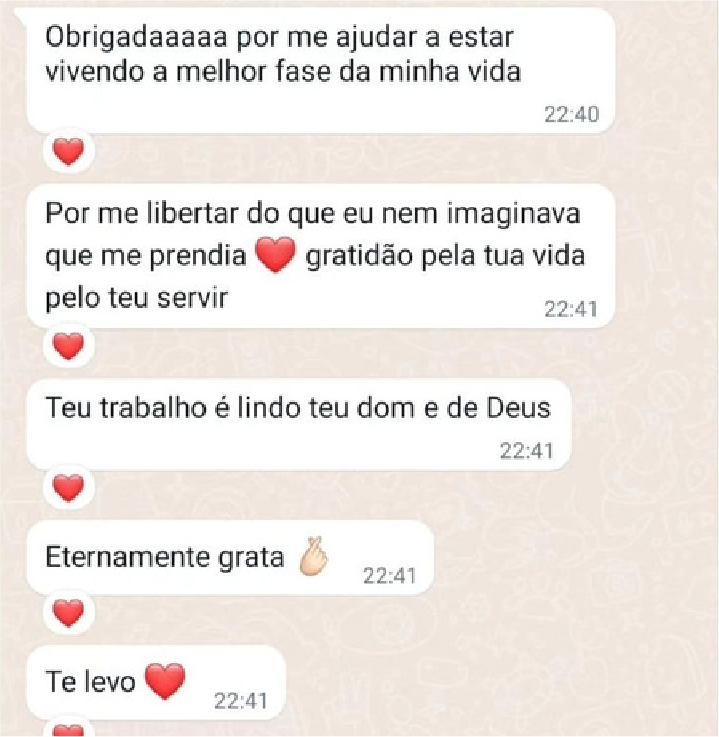Screen dimensions: 719x737
Task: View heart reaction under 'Teu trabalho é lindo'
Action: (x=68, y=488)
